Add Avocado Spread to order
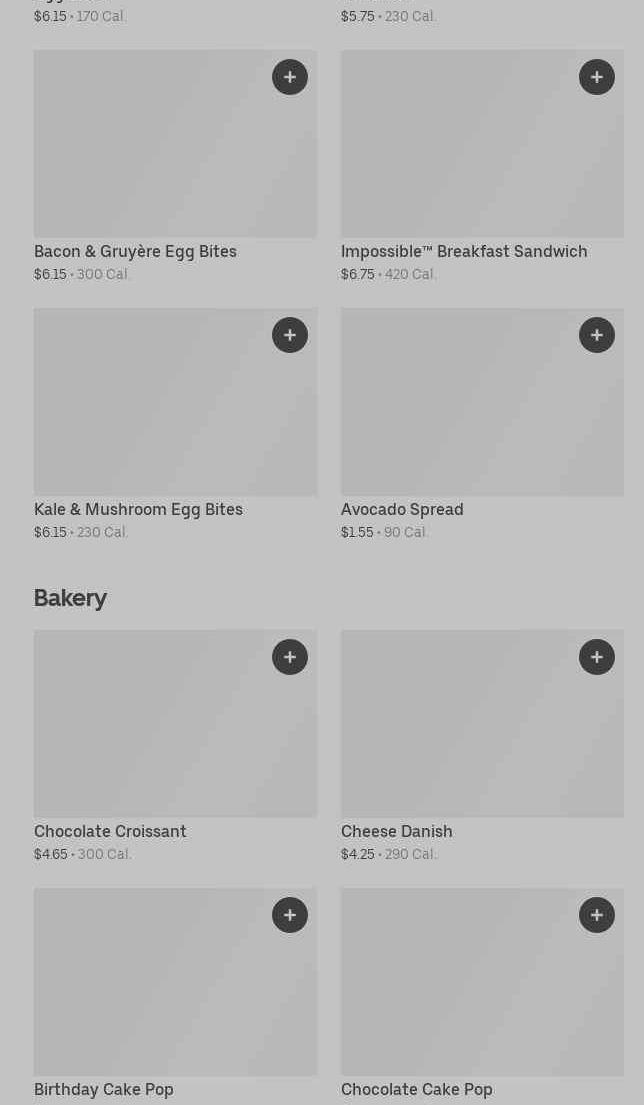The height and width of the screenshot is (1105, 644). click(x=597, y=335)
